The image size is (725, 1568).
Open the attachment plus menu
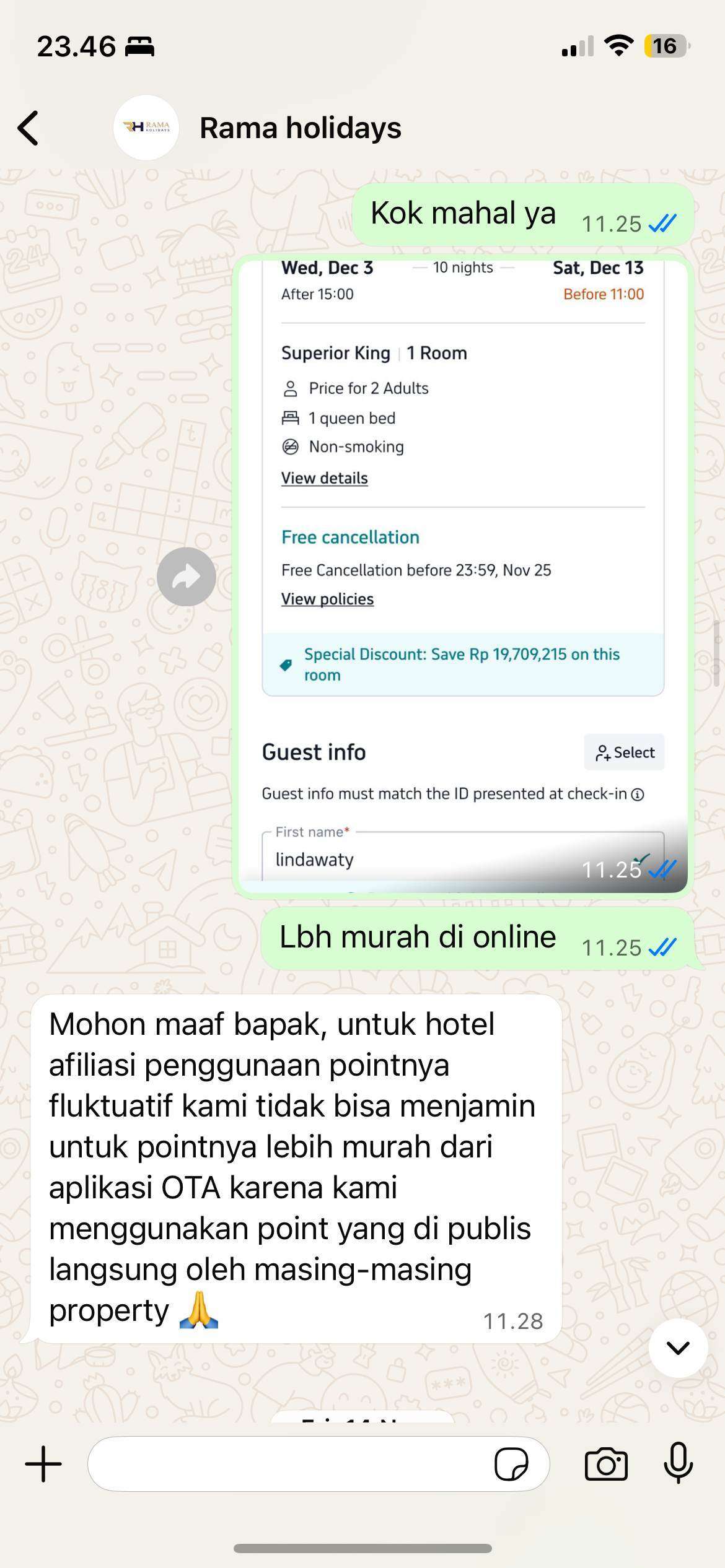pos(43,1464)
